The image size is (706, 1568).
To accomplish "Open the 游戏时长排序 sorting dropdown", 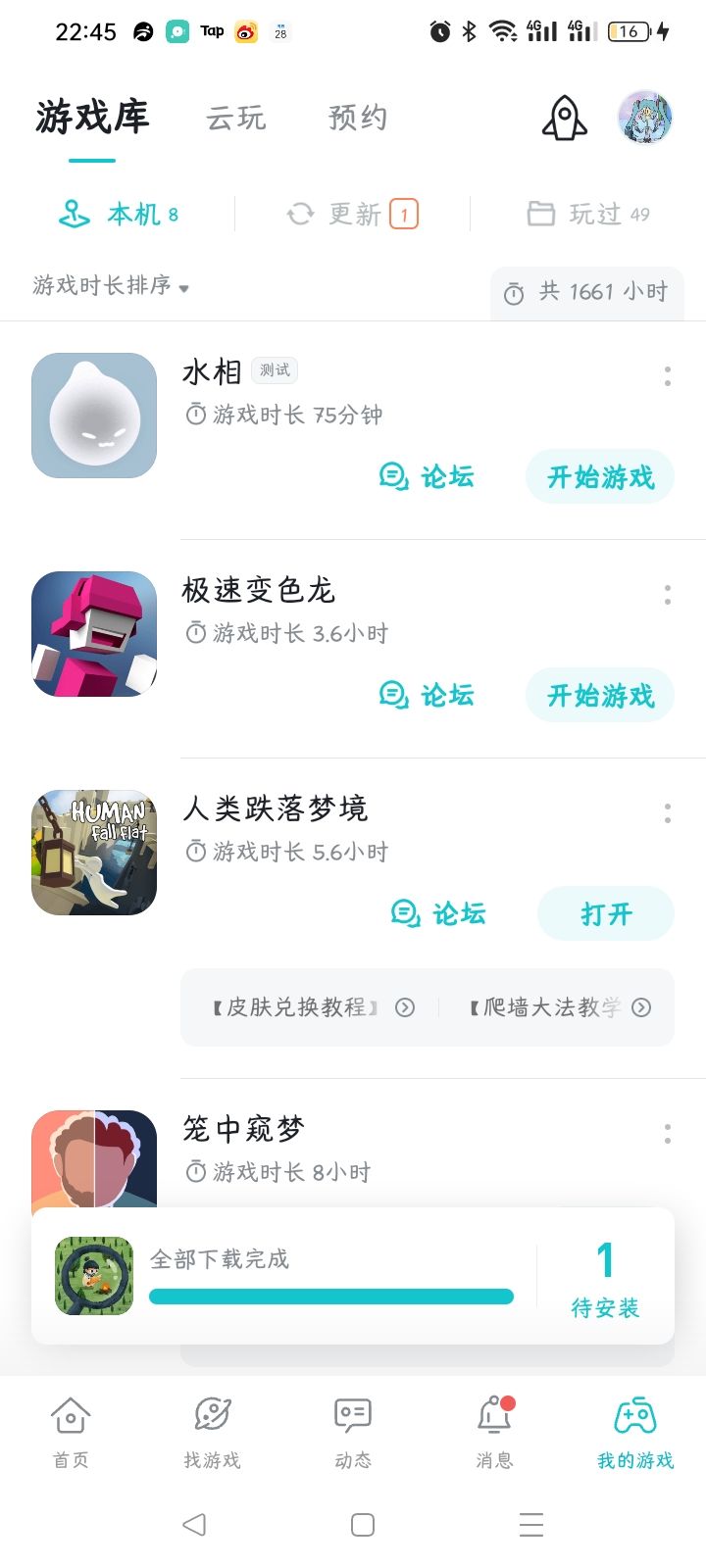I will (110, 287).
